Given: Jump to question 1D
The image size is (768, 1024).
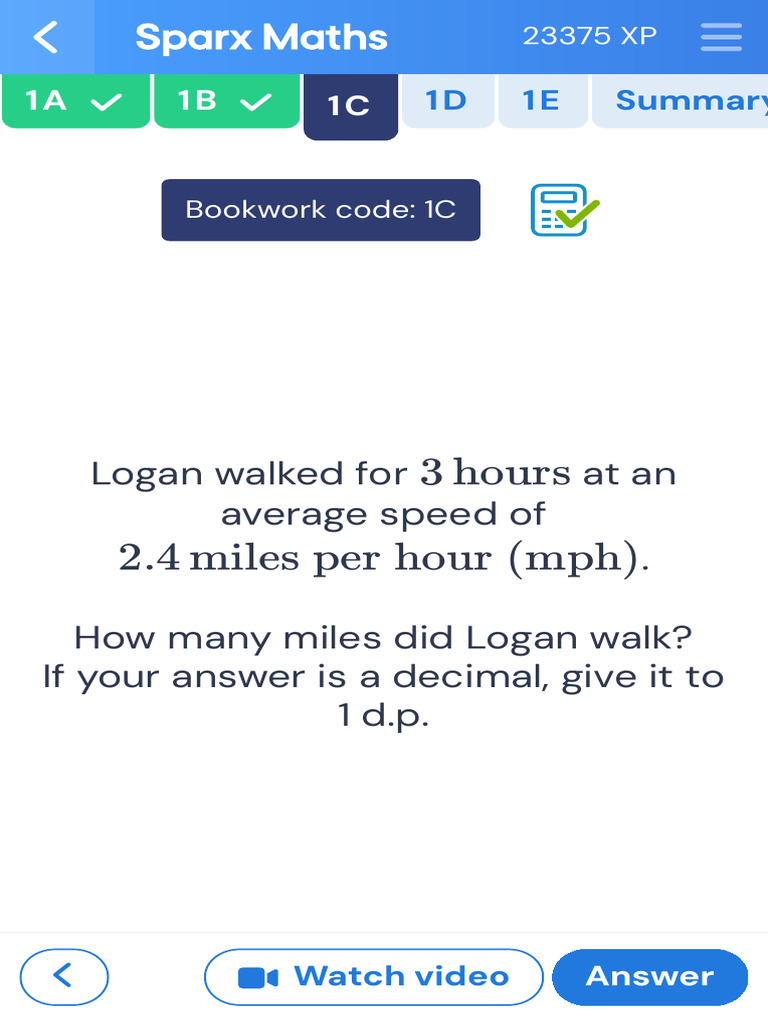Looking at the screenshot, I should (446, 101).
